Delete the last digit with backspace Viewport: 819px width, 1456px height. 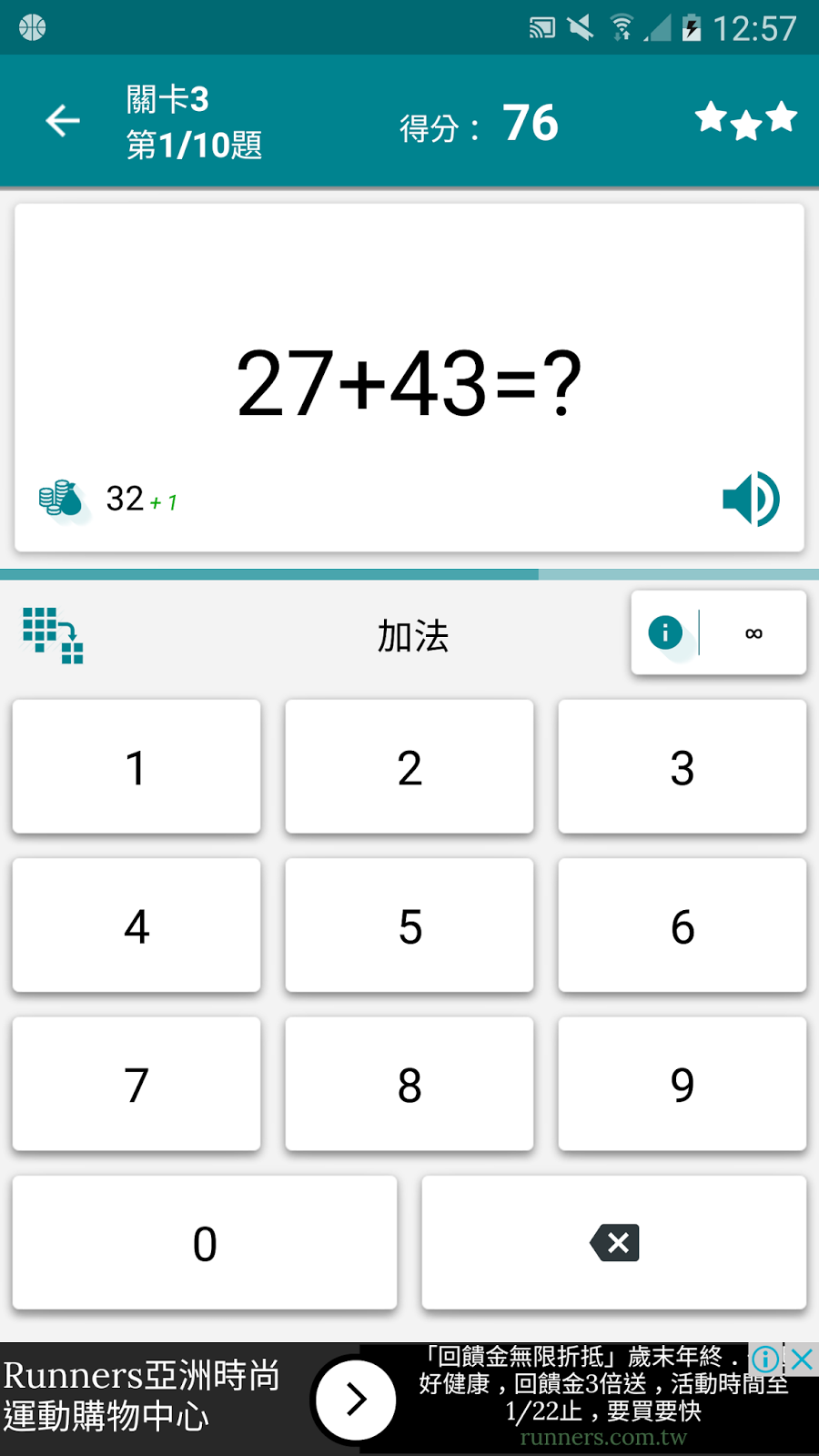click(x=614, y=1242)
